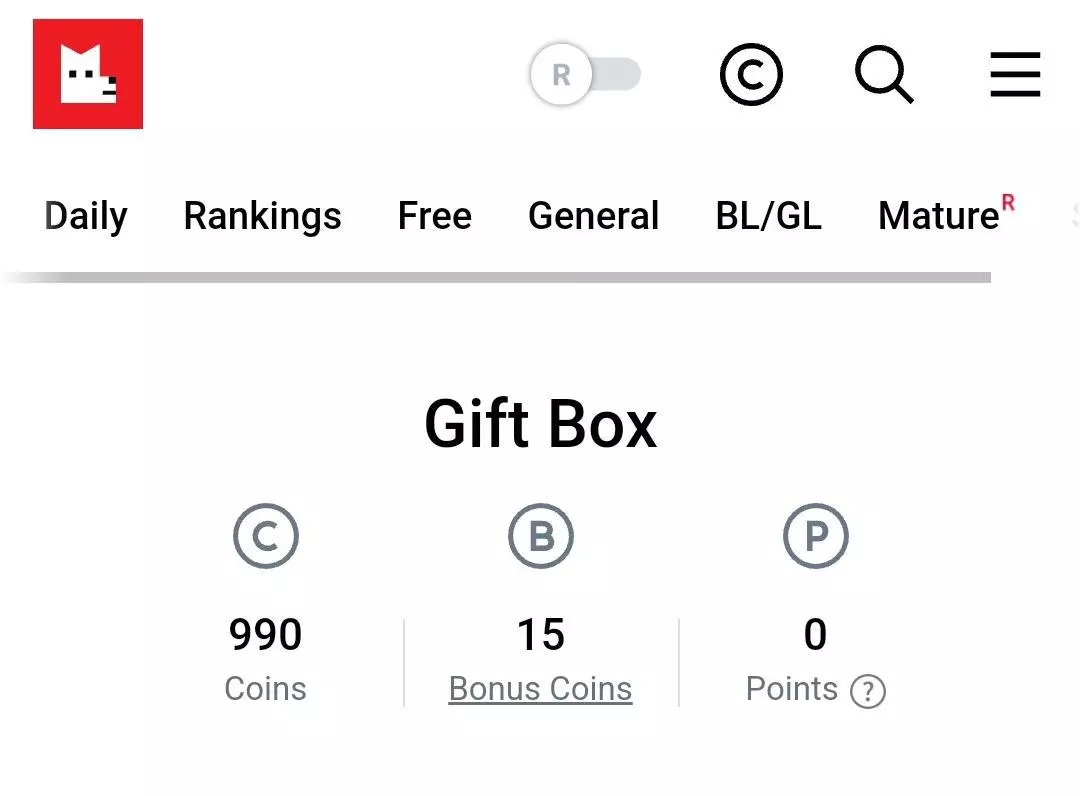Switch to the Daily tab
Image resolution: width=1080 pixels, height=796 pixels.
(x=86, y=216)
